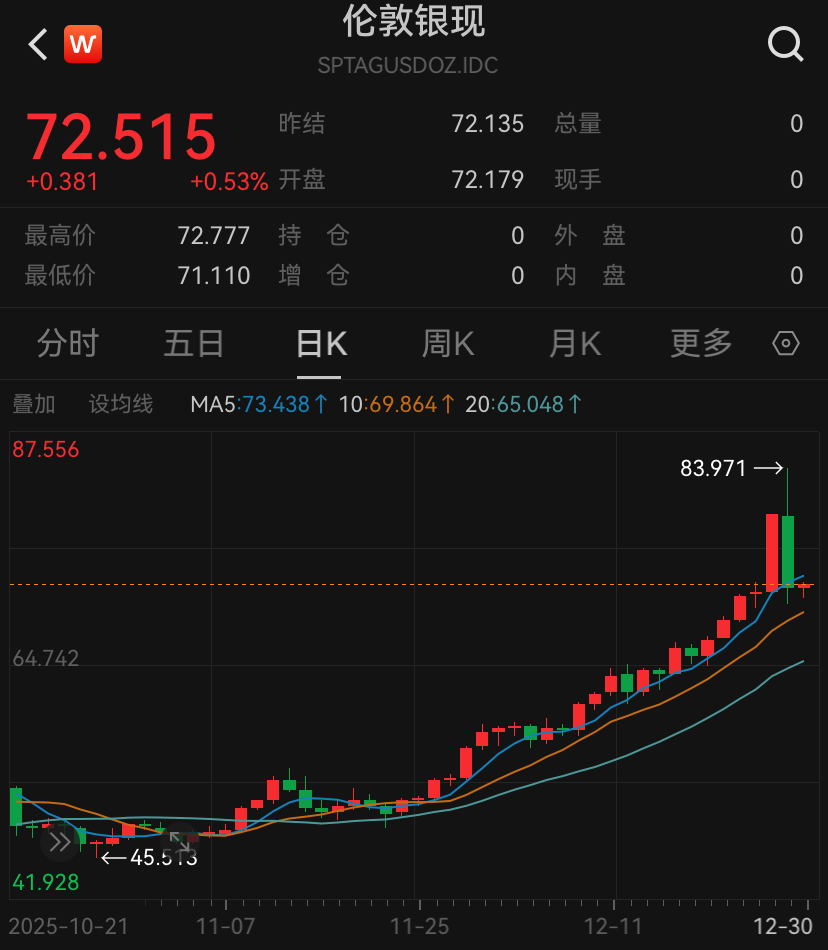Open the search magnifier
Screen dimensions: 828x950
point(786,44)
